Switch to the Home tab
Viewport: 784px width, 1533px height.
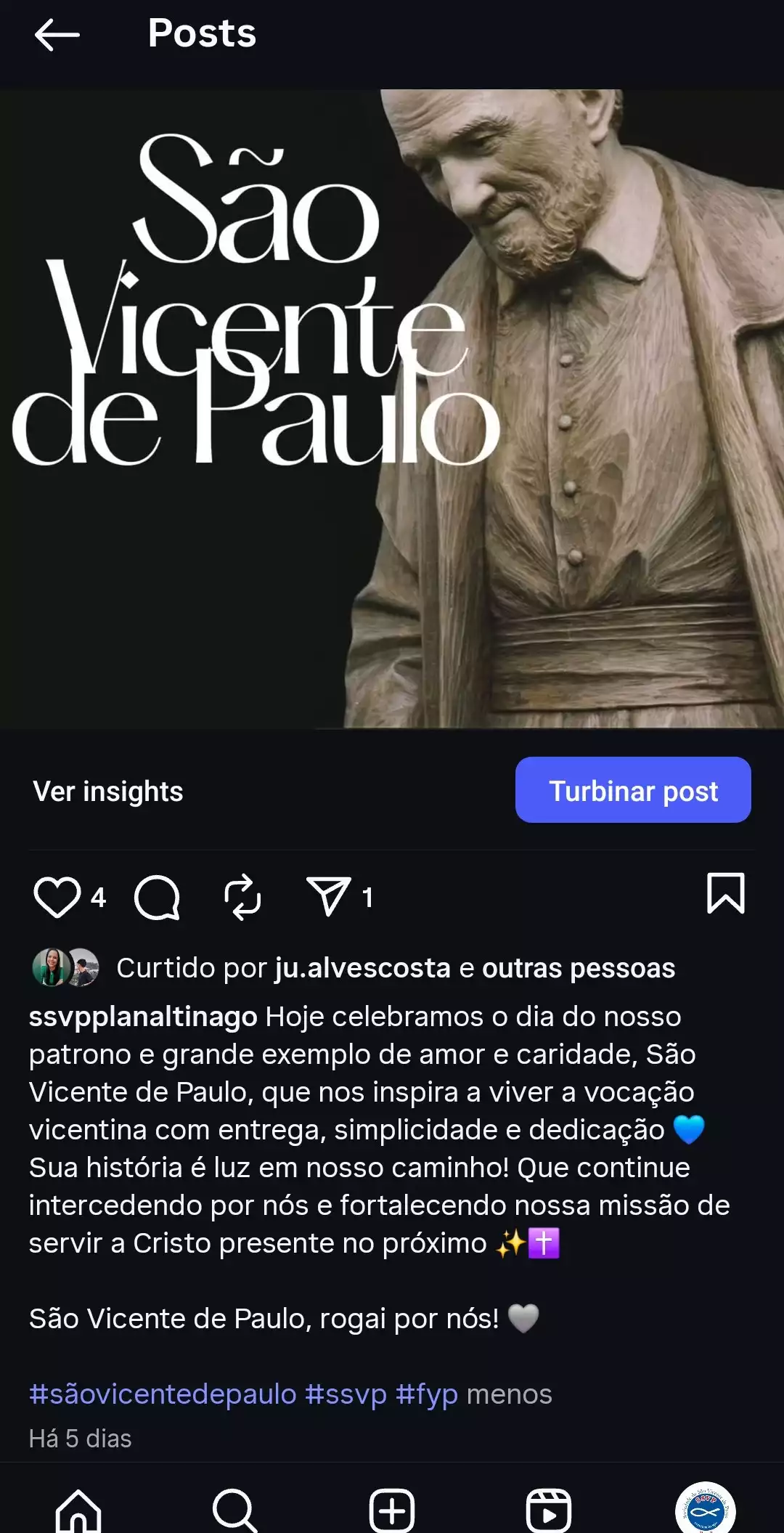[78, 1510]
